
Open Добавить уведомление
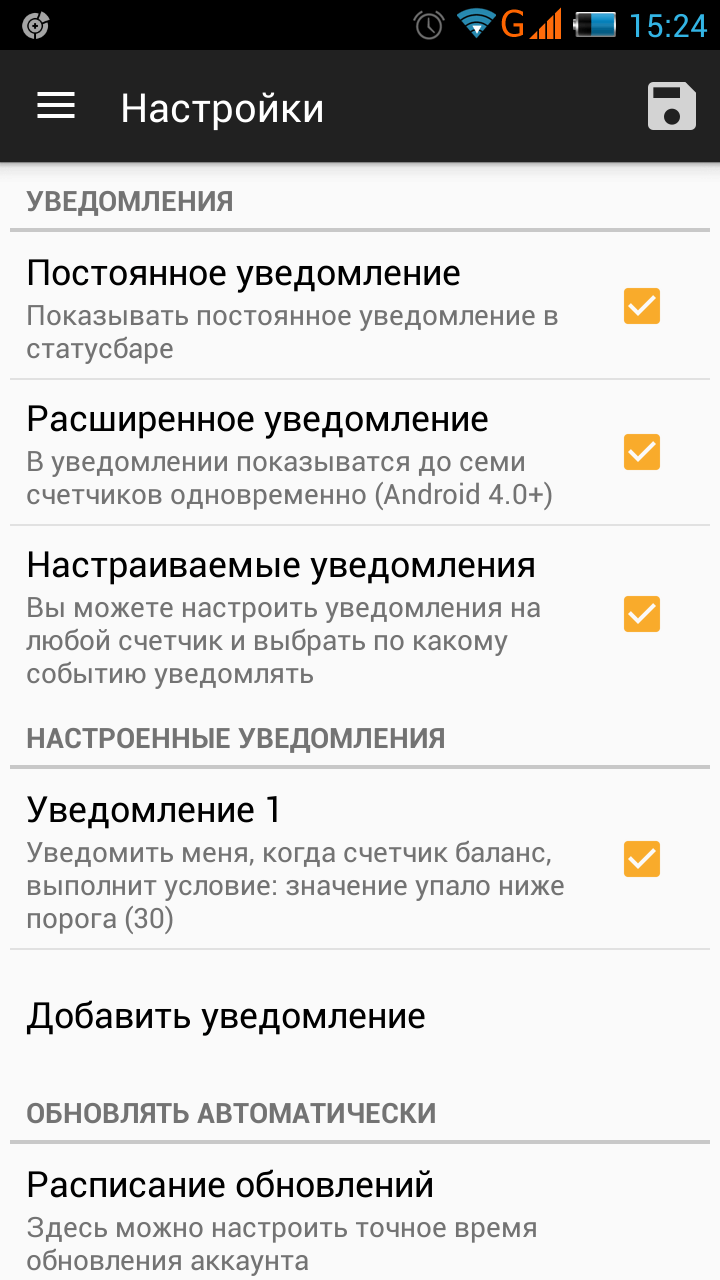click(x=226, y=1016)
